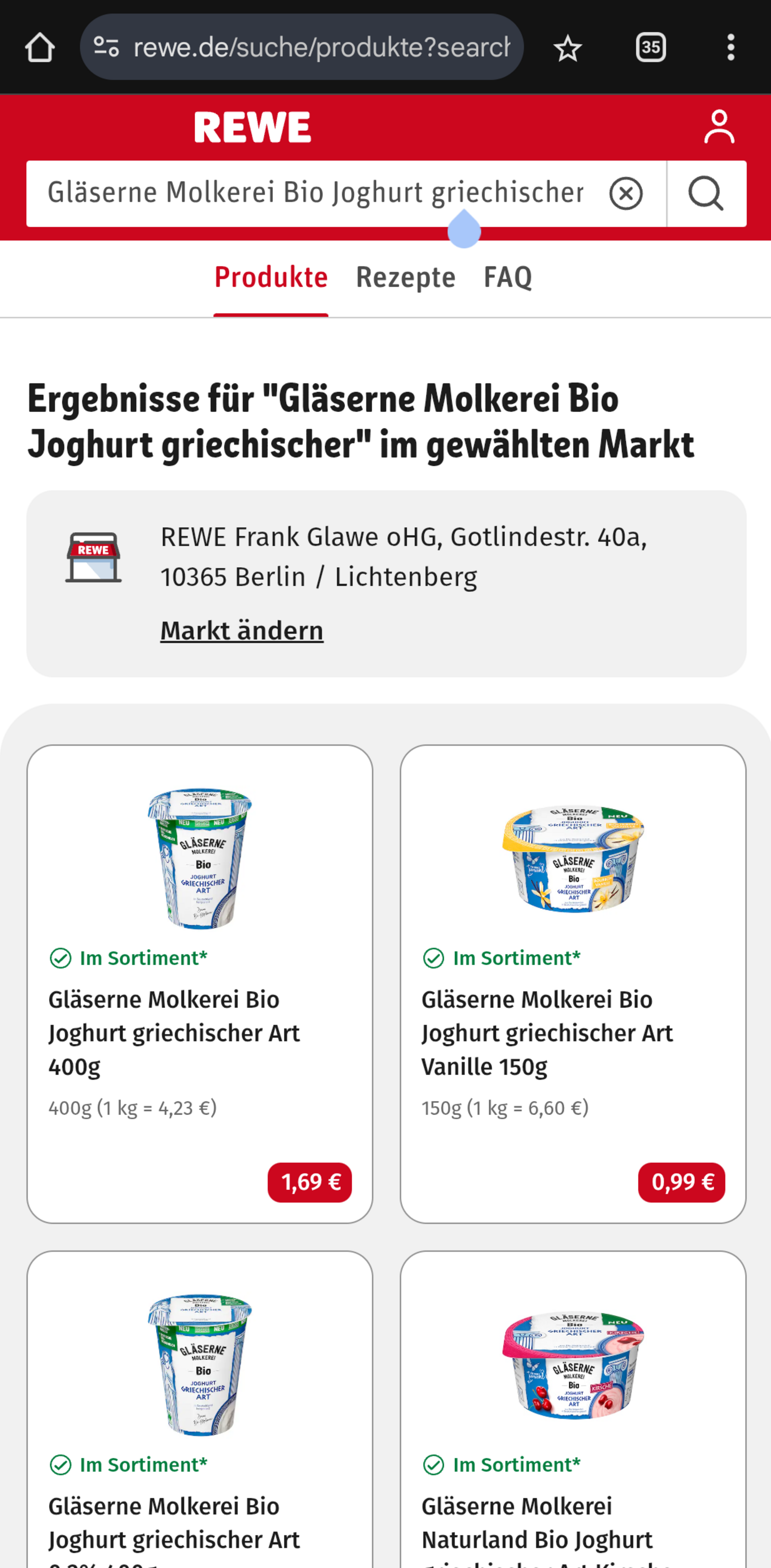Tap the REWE logo to go home
The height and width of the screenshot is (1568, 771).
pyautogui.click(x=252, y=126)
